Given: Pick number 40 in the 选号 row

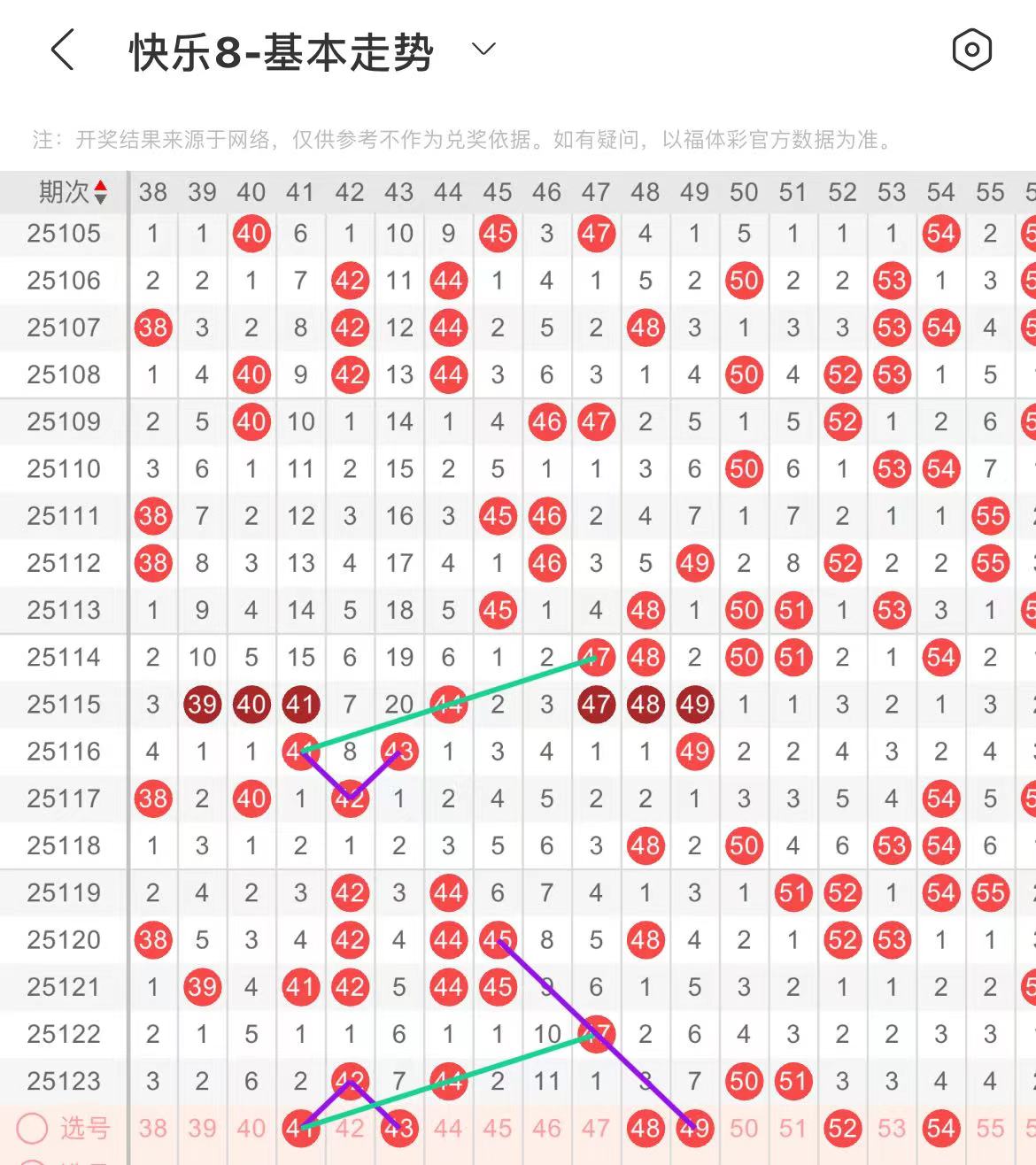Looking at the screenshot, I should pyautogui.click(x=251, y=1129).
